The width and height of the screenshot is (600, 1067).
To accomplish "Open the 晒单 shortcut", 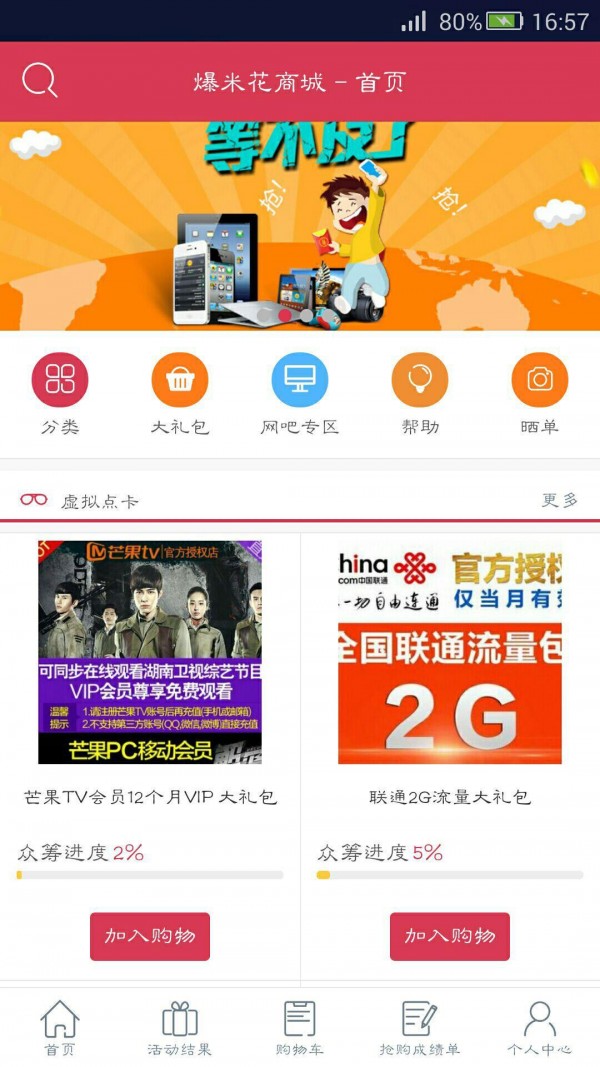I will (x=540, y=395).
